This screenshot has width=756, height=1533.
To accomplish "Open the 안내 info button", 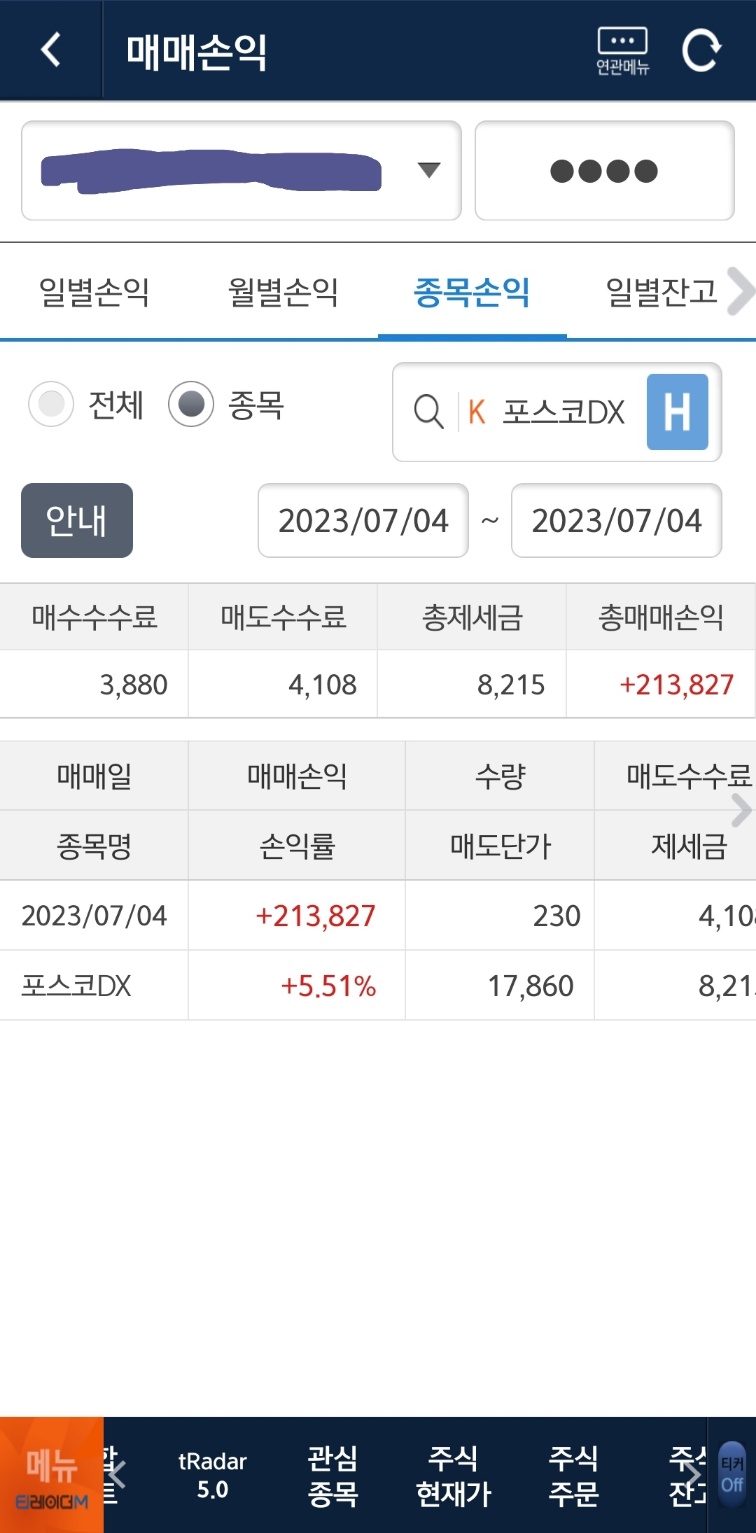I will click(x=77, y=520).
